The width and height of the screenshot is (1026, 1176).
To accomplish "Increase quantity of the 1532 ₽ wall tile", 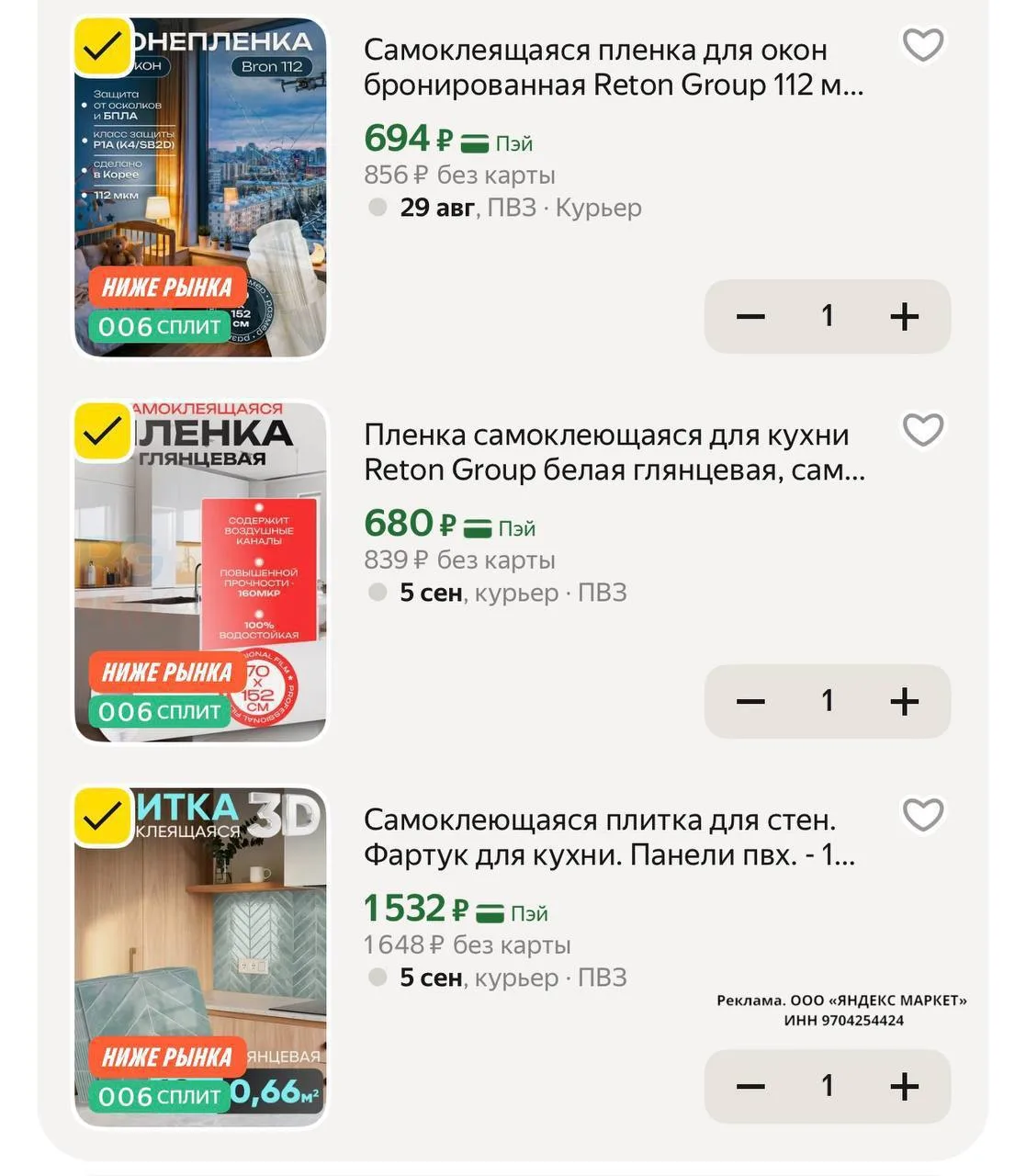I will pos(905,1086).
